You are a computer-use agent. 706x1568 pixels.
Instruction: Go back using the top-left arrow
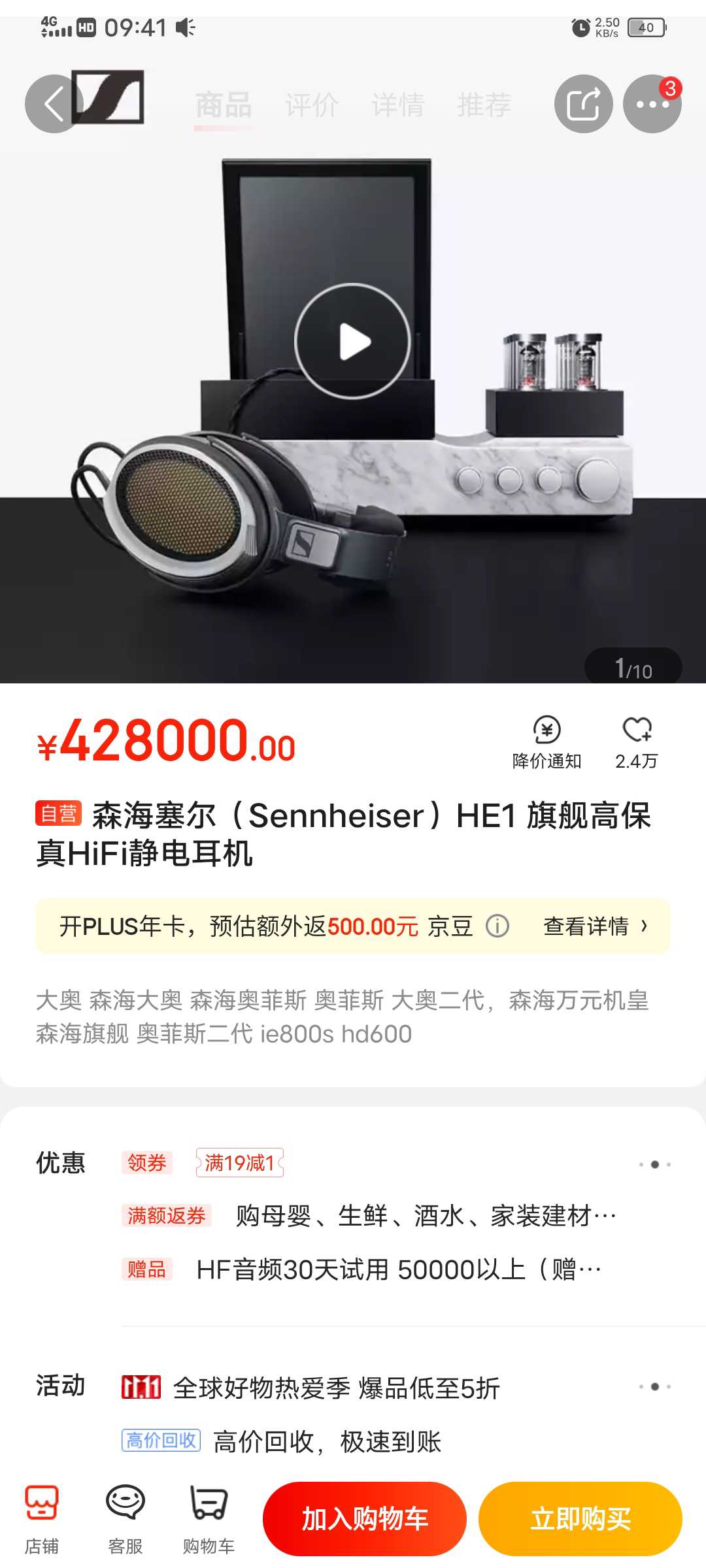54,104
